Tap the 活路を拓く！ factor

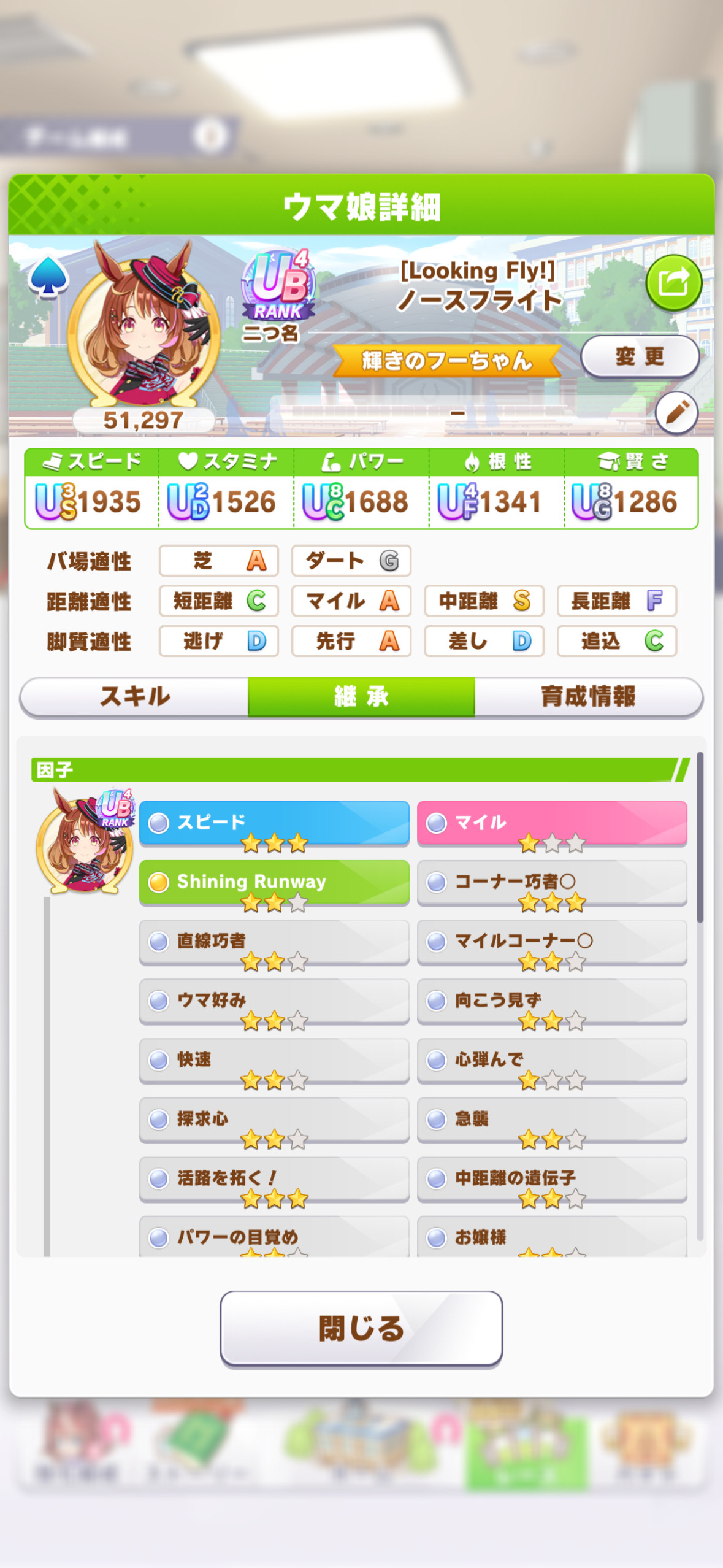tap(274, 1179)
